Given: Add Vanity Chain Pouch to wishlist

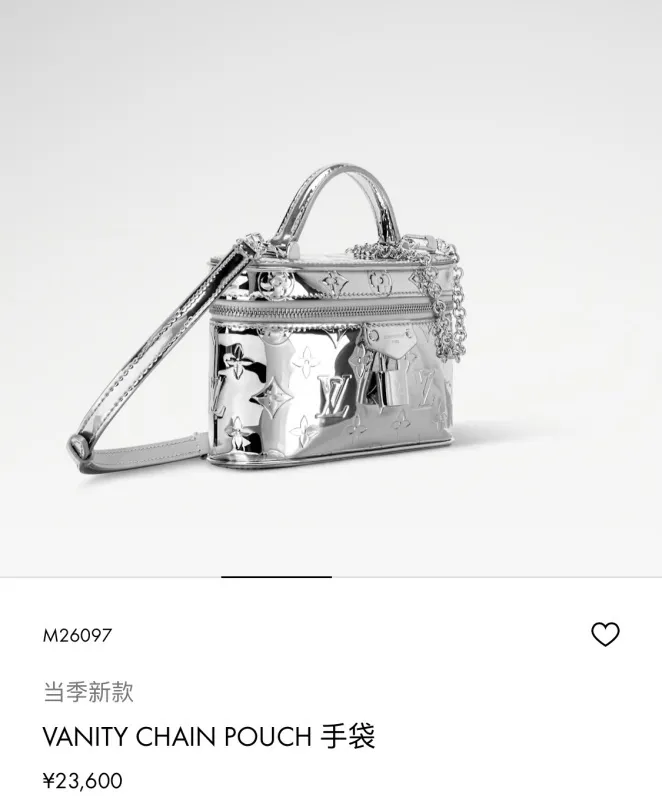Looking at the screenshot, I should coord(605,635).
